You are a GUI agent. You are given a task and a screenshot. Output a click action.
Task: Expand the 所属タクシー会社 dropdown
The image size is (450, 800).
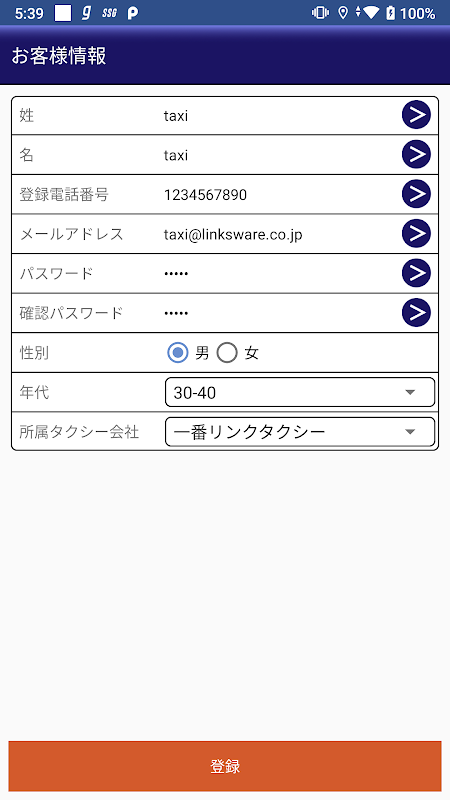pyautogui.click(x=300, y=432)
